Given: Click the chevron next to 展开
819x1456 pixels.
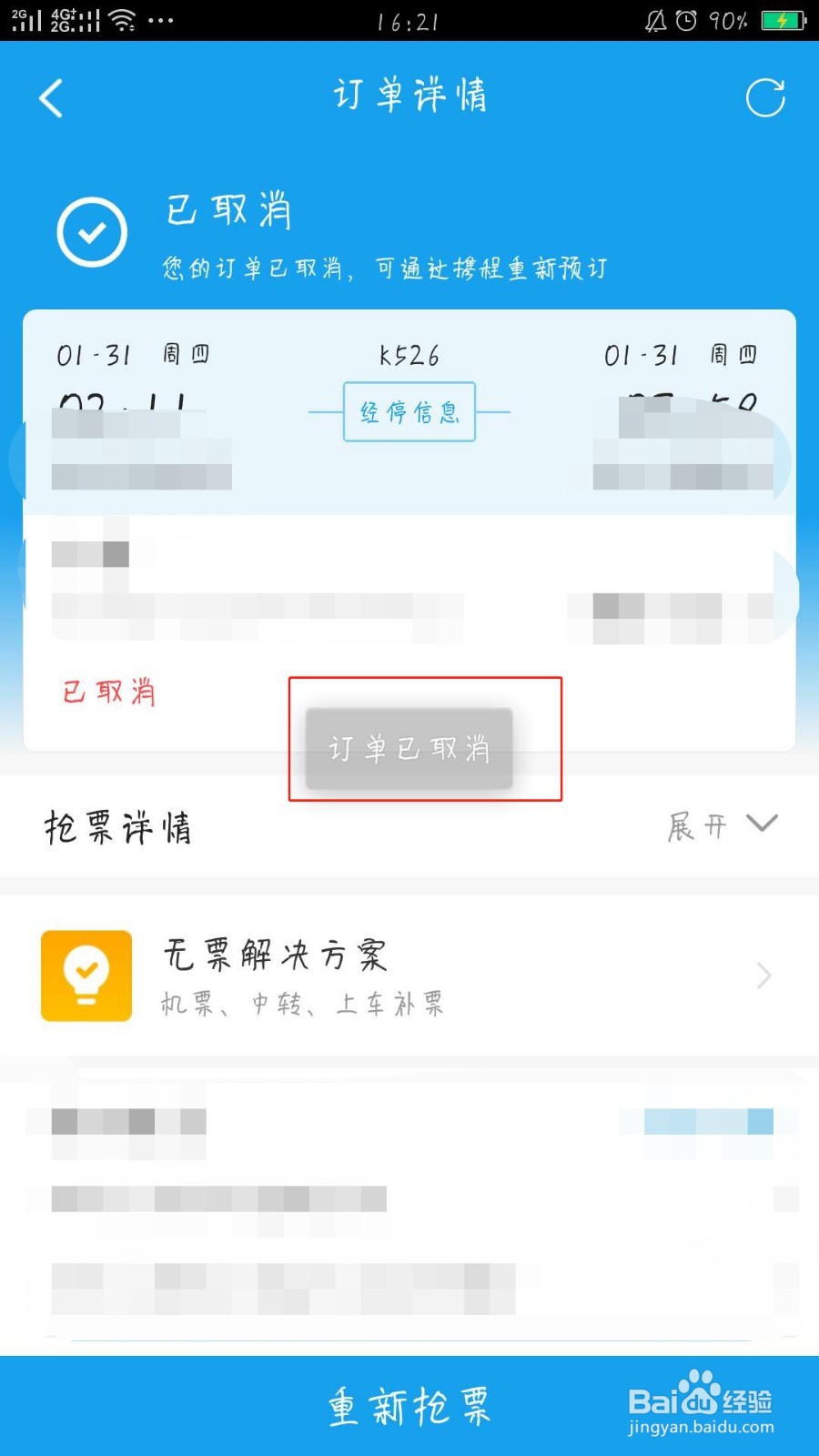Looking at the screenshot, I should [759, 825].
